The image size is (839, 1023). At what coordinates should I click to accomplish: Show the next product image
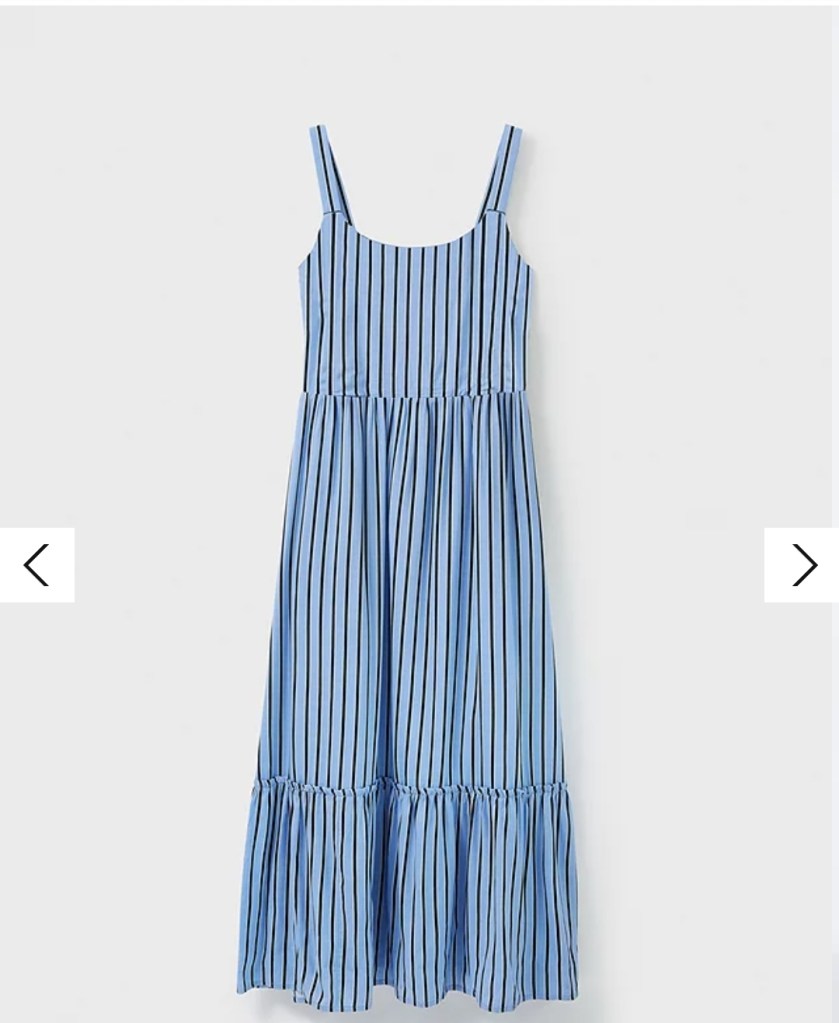point(802,565)
